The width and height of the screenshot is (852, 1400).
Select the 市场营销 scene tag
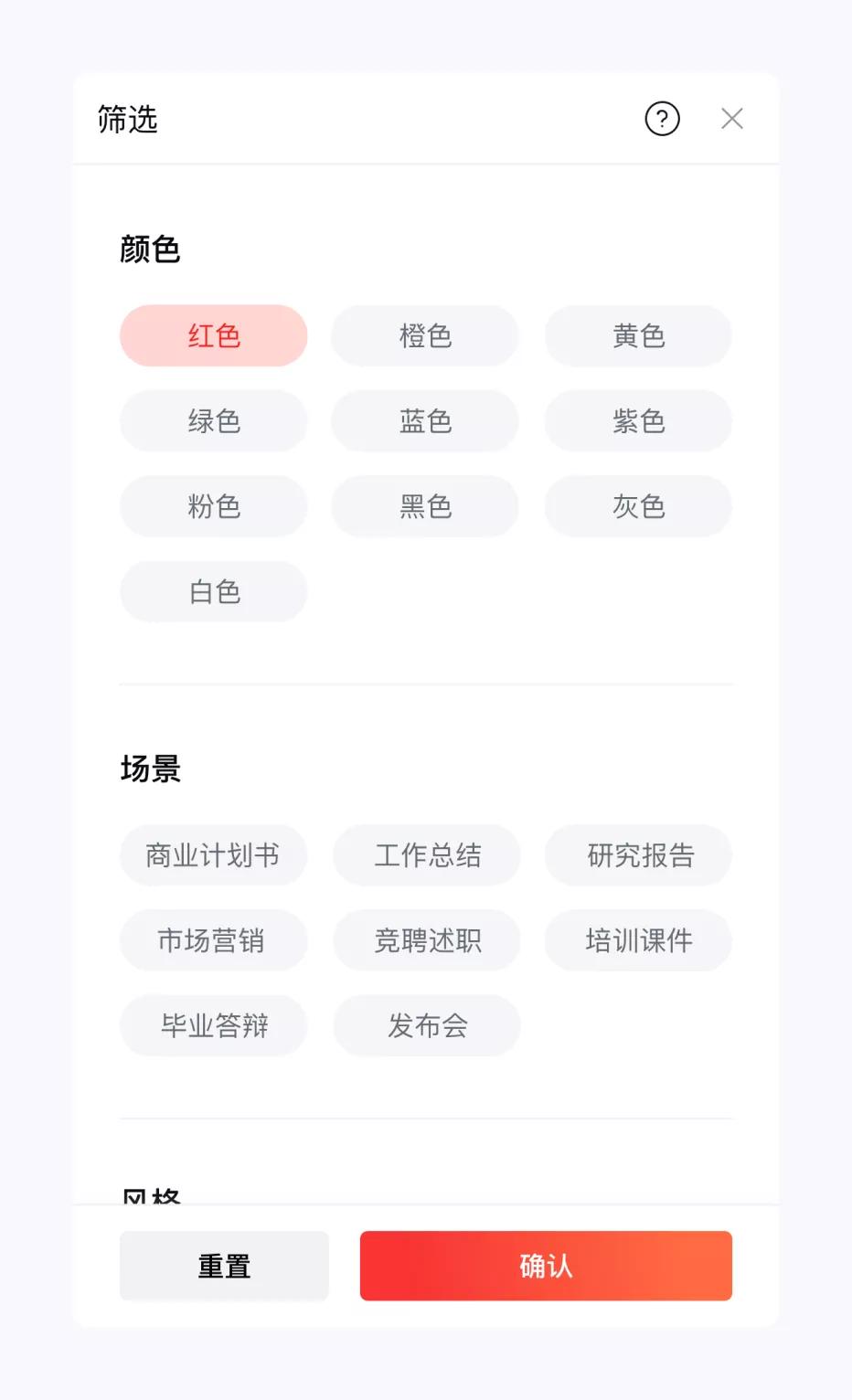click(x=214, y=940)
